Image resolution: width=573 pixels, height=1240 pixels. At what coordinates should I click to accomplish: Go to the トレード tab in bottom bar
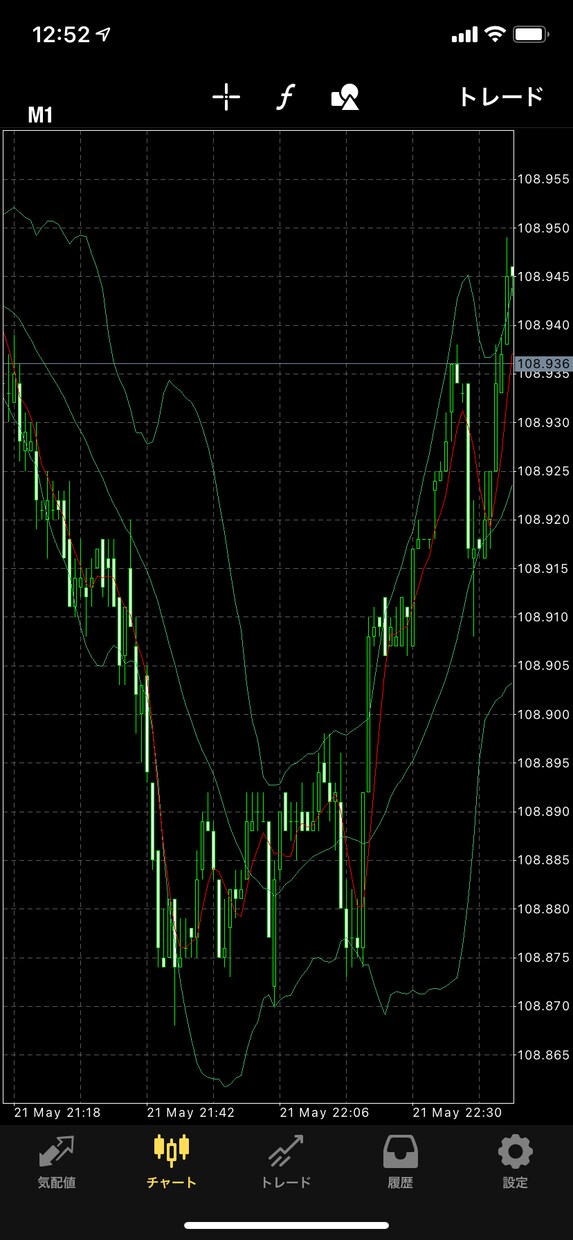(x=286, y=1163)
